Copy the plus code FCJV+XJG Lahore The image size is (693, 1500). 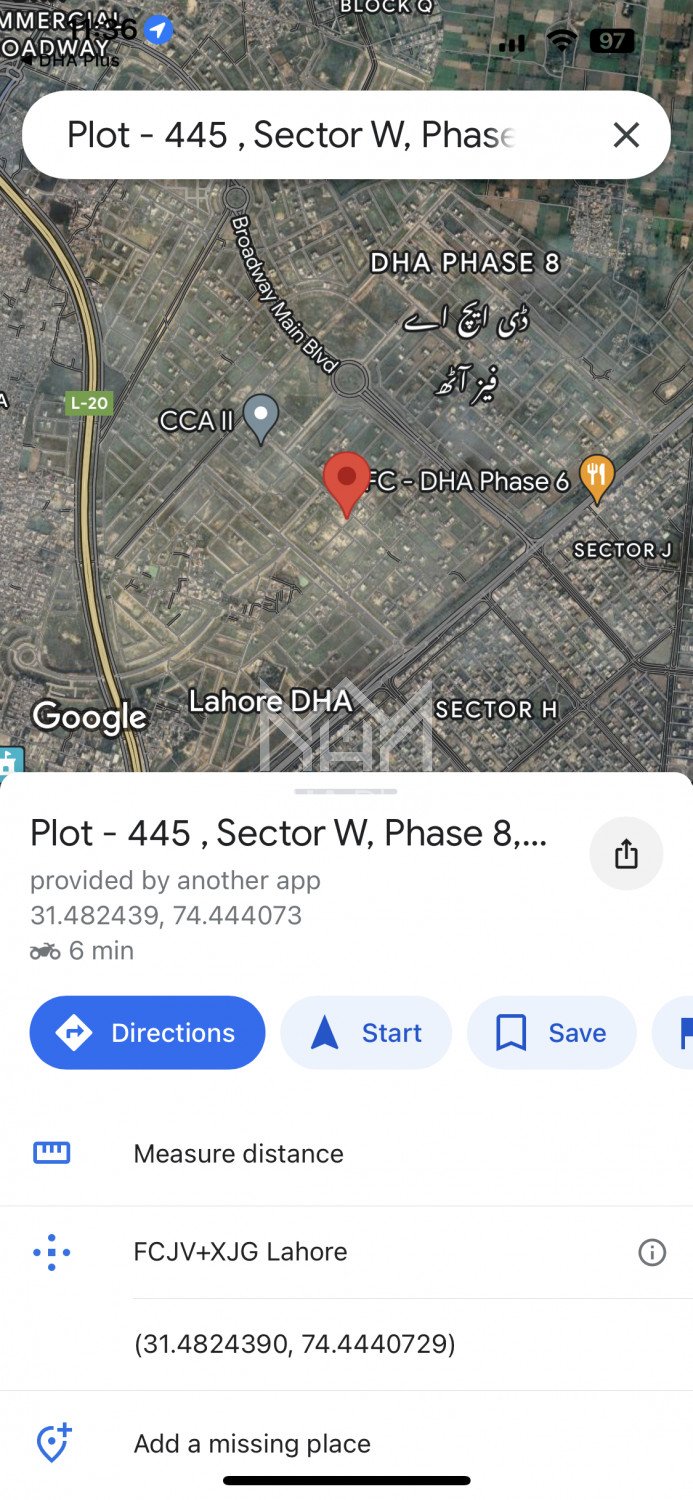coord(240,1252)
